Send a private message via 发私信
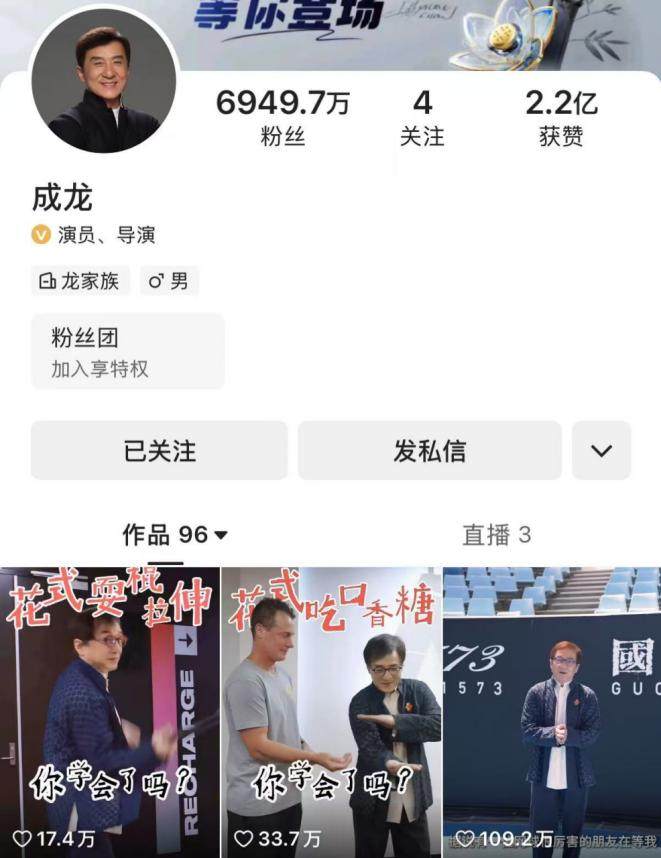Viewport: 661px width, 858px height. 429,450
